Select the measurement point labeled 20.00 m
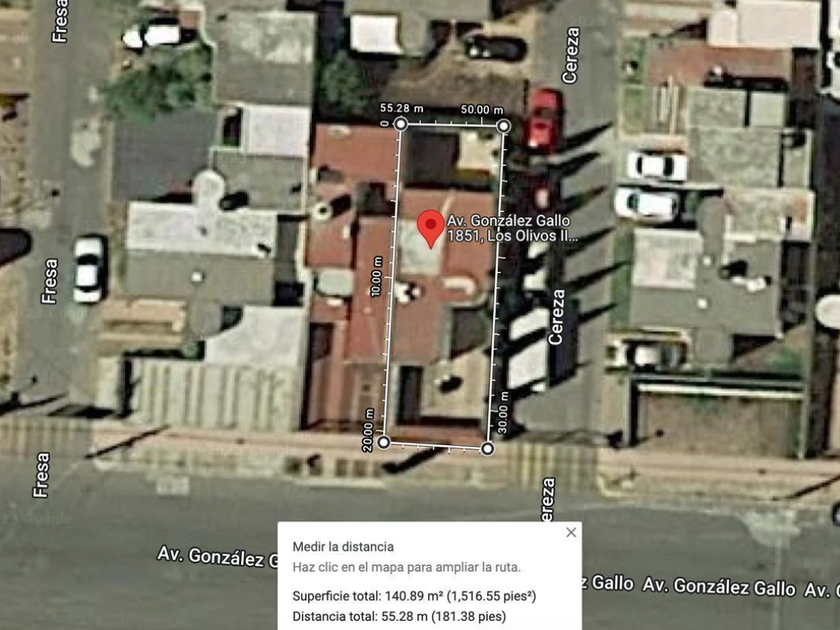Image resolution: width=840 pixels, height=630 pixels. pyautogui.click(x=384, y=441)
